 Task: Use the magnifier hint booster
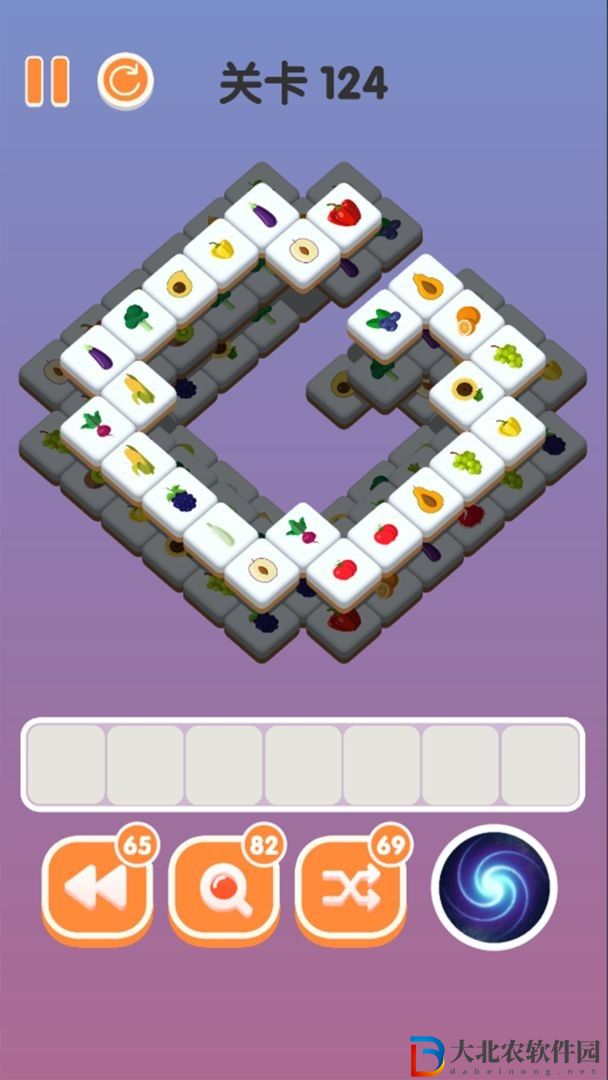click(x=223, y=888)
